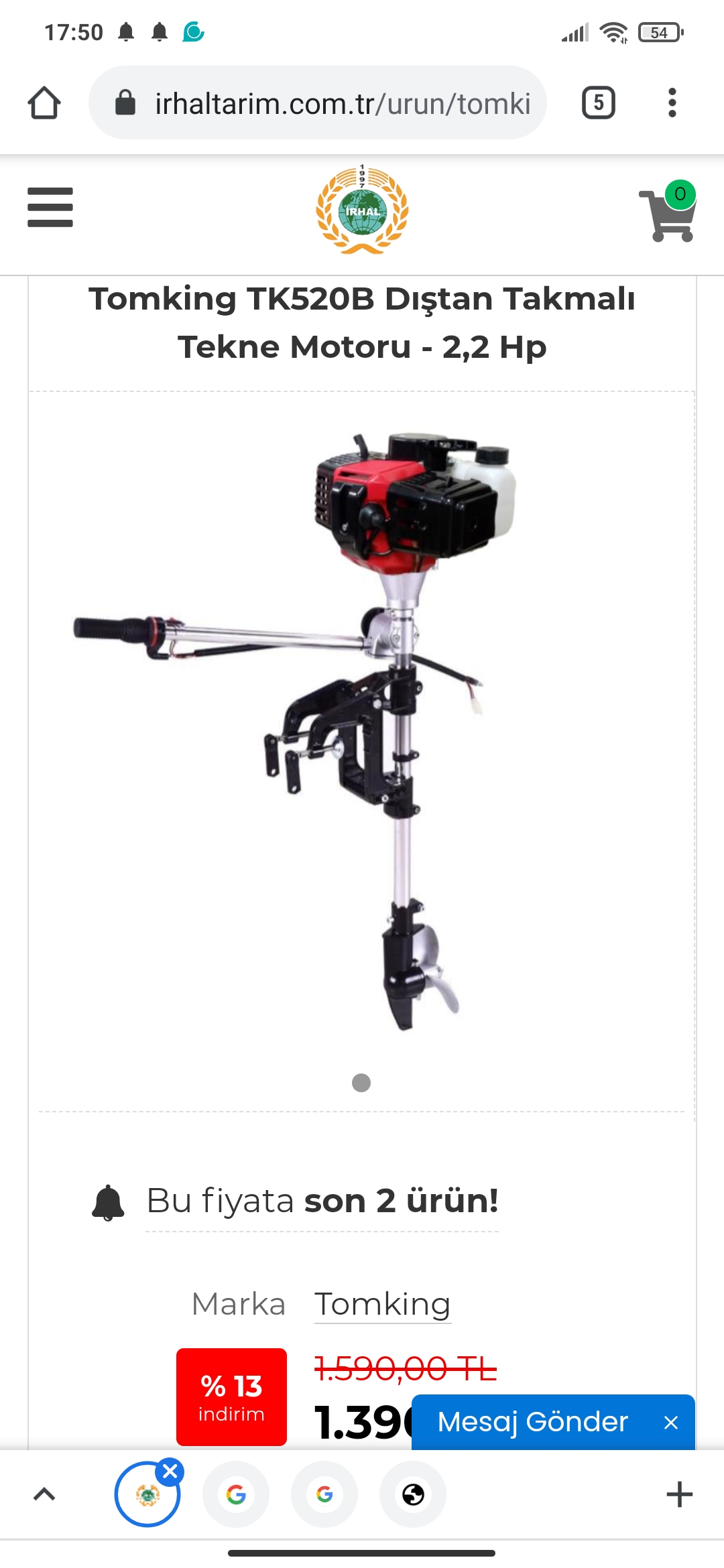
Task: Open the tab switcher showing 5 tabs
Action: click(x=598, y=103)
